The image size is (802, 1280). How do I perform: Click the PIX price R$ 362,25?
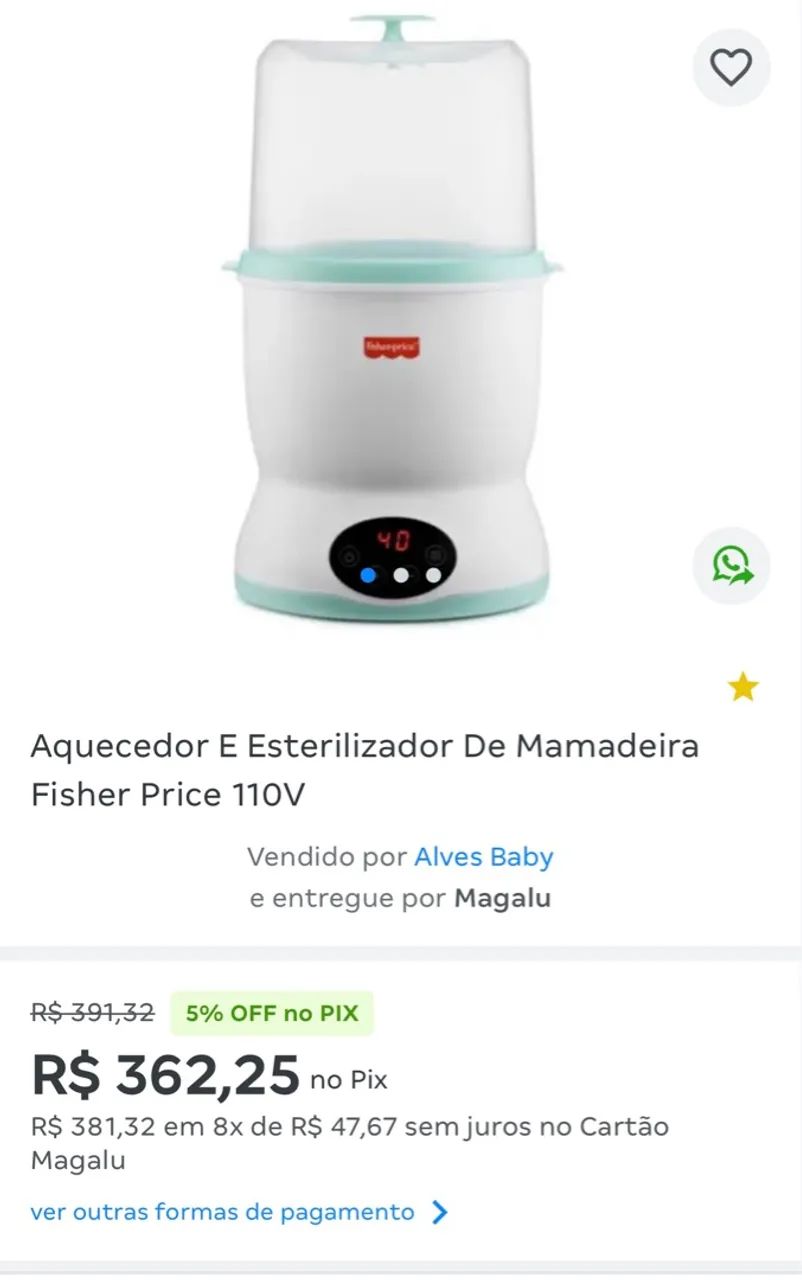click(165, 1077)
